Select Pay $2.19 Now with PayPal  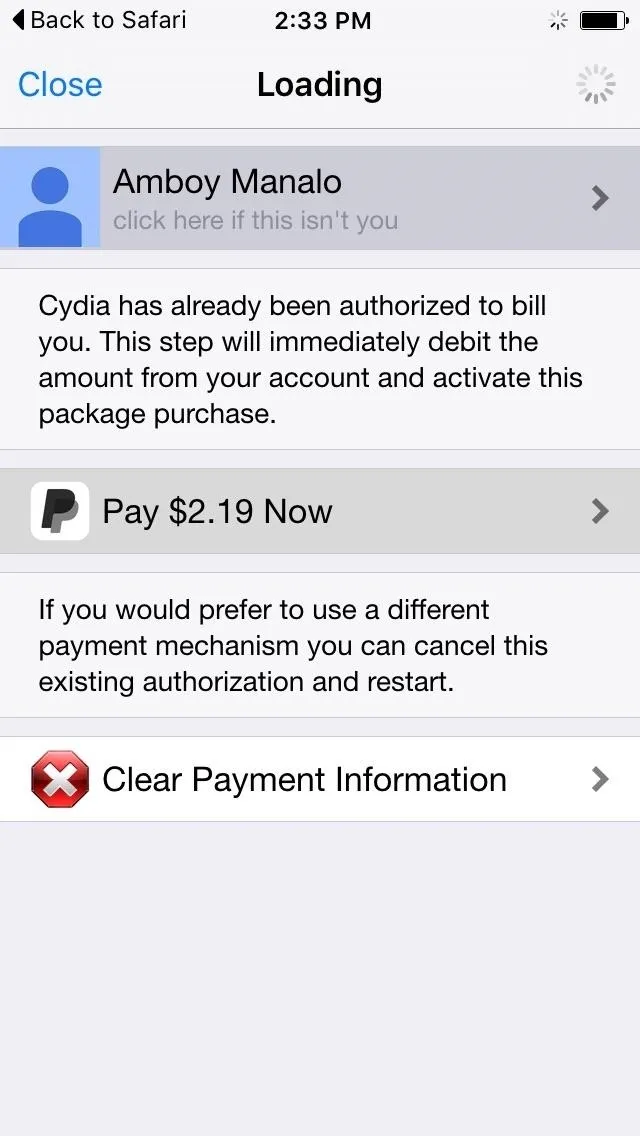pyautogui.click(x=320, y=511)
